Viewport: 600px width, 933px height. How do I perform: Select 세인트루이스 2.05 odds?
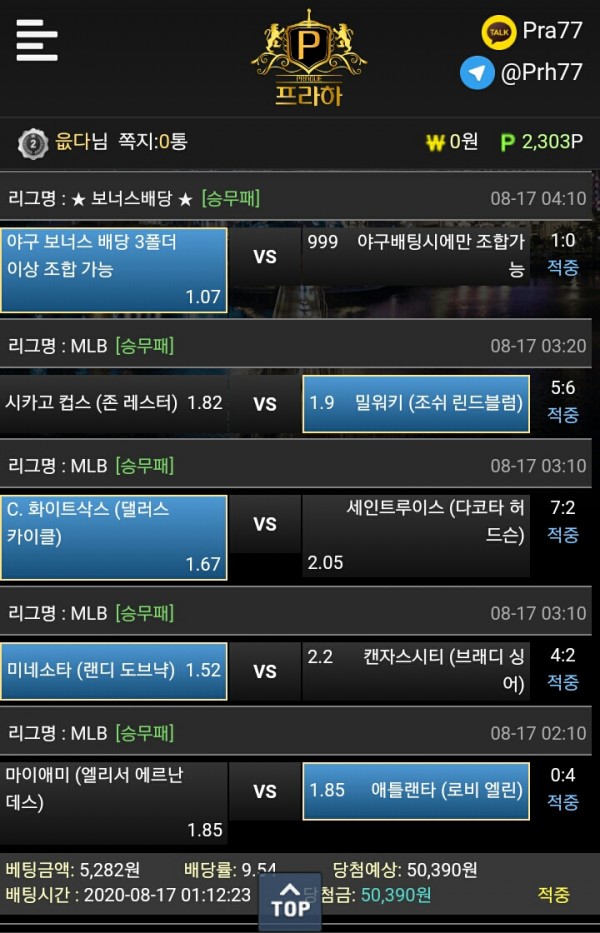tap(416, 537)
